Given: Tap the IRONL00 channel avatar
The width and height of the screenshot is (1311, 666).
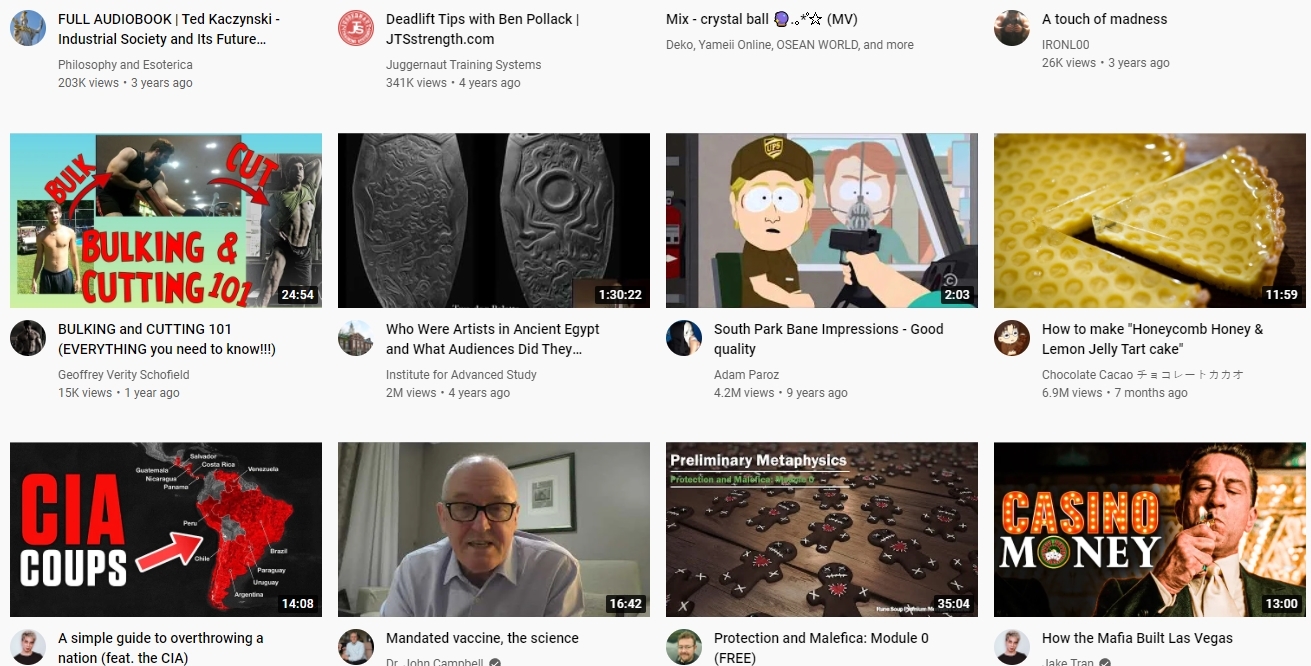Looking at the screenshot, I should pyautogui.click(x=1012, y=28).
